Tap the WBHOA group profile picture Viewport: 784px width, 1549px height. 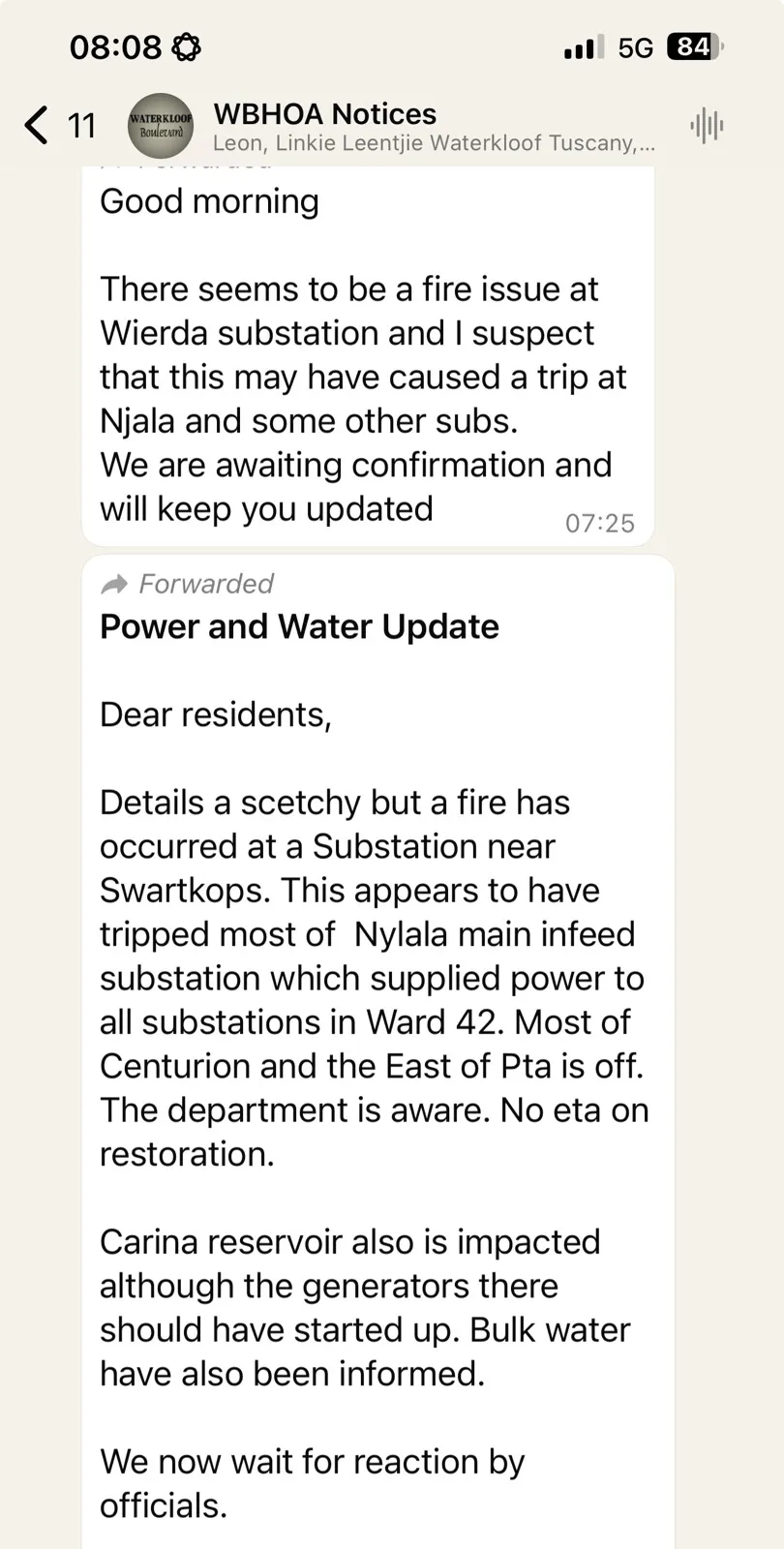click(161, 126)
